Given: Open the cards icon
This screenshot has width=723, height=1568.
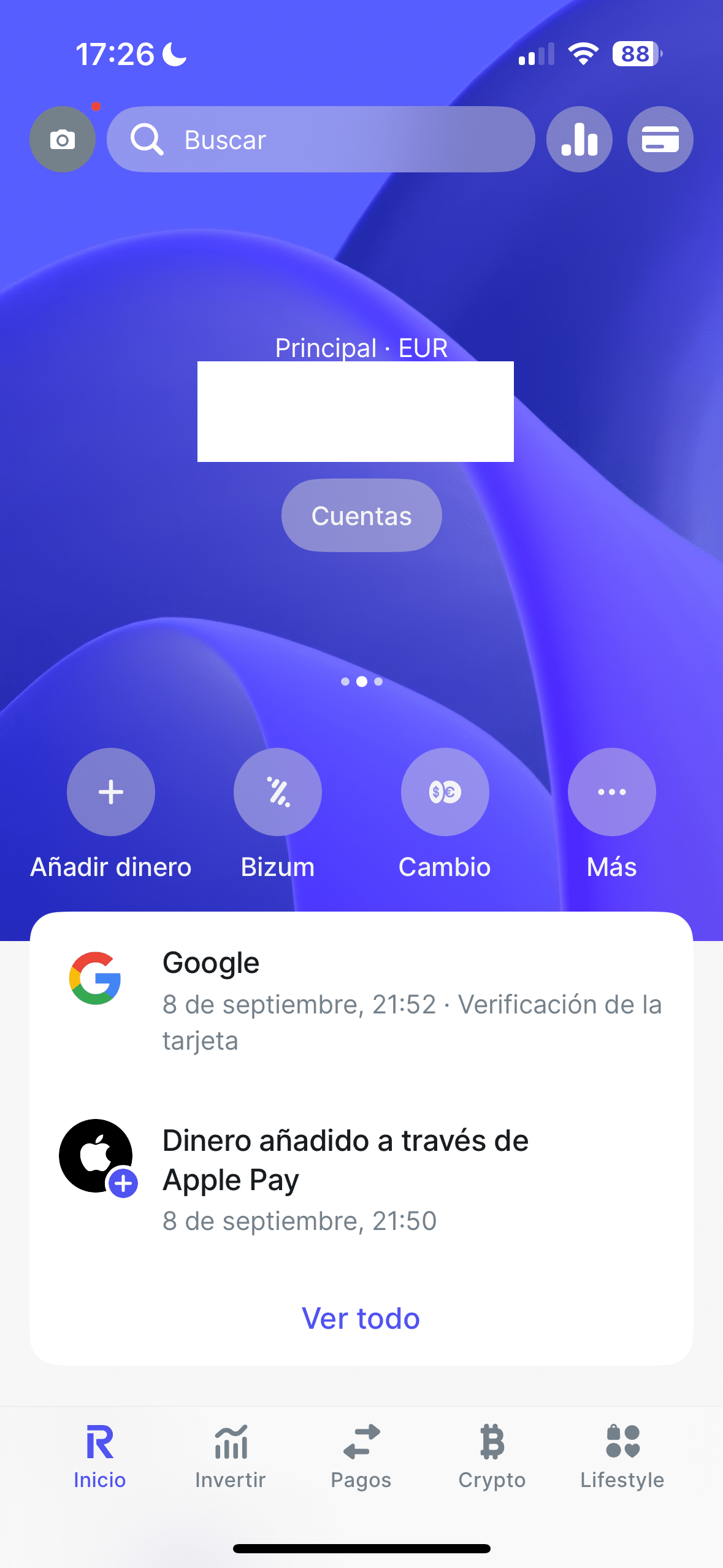Looking at the screenshot, I should click(660, 139).
